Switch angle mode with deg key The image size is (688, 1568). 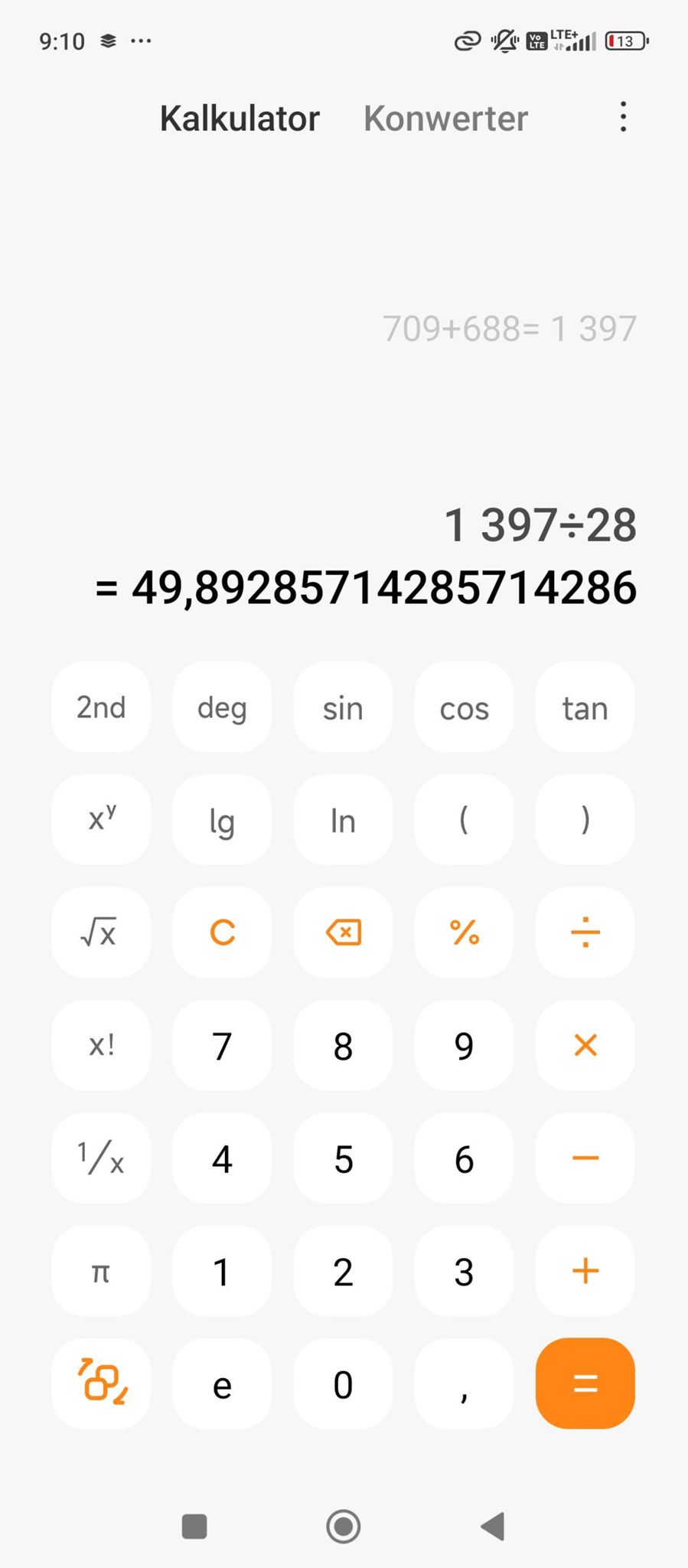[x=222, y=707]
